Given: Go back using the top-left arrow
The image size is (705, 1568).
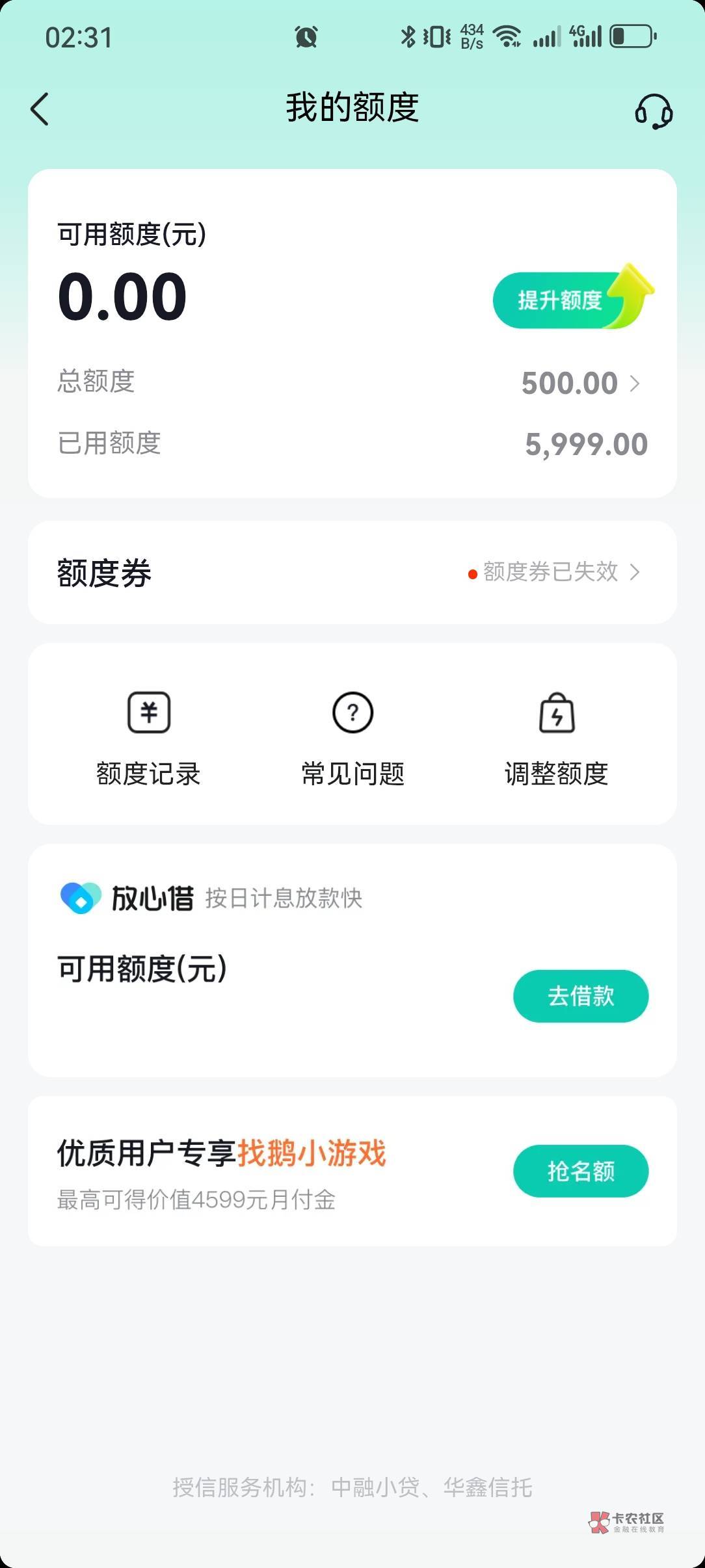Looking at the screenshot, I should 40,109.
